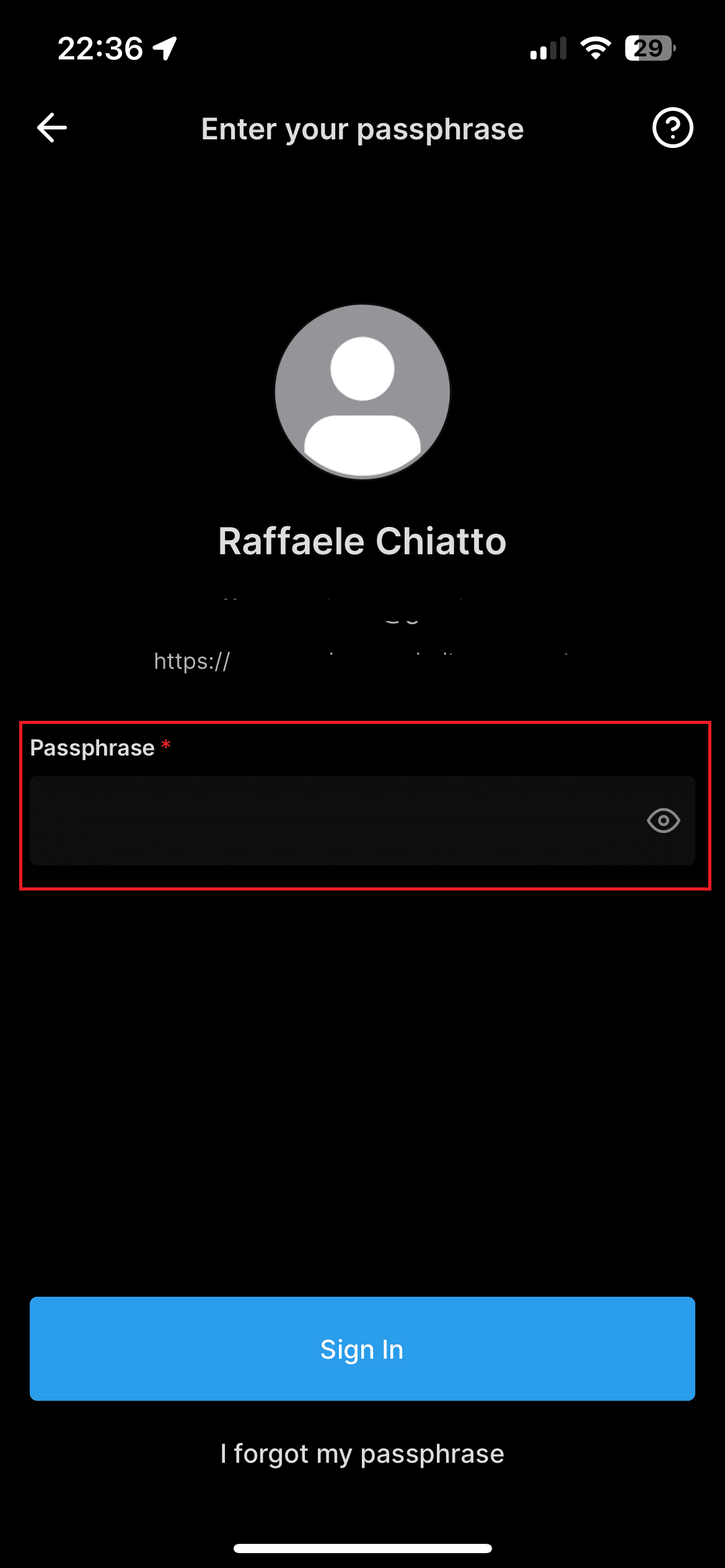The width and height of the screenshot is (725, 1568).
Task: Focus the Passphrase input field
Action: (362, 821)
